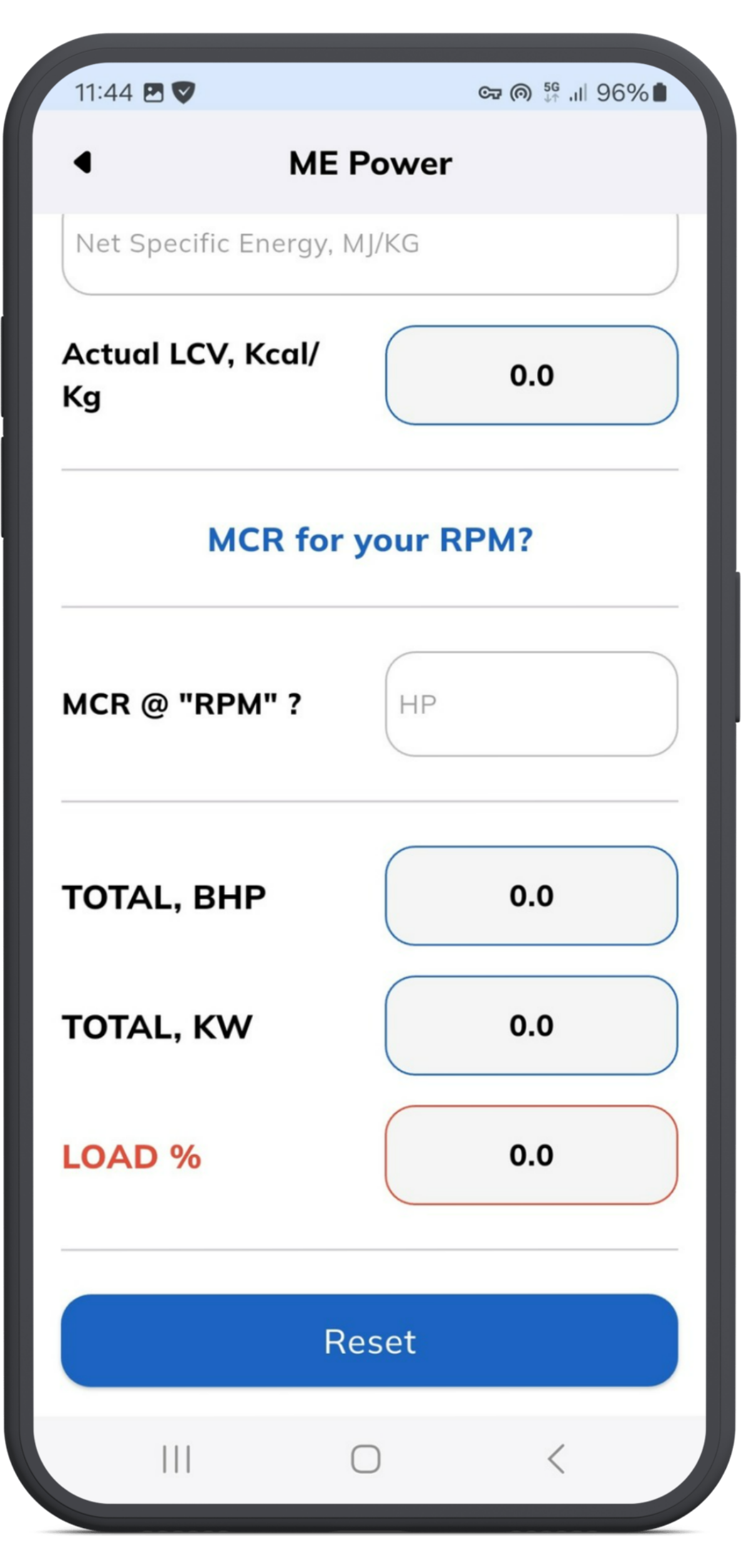
Task: Tap the hotspot icon in the status bar
Action: [x=520, y=94]
